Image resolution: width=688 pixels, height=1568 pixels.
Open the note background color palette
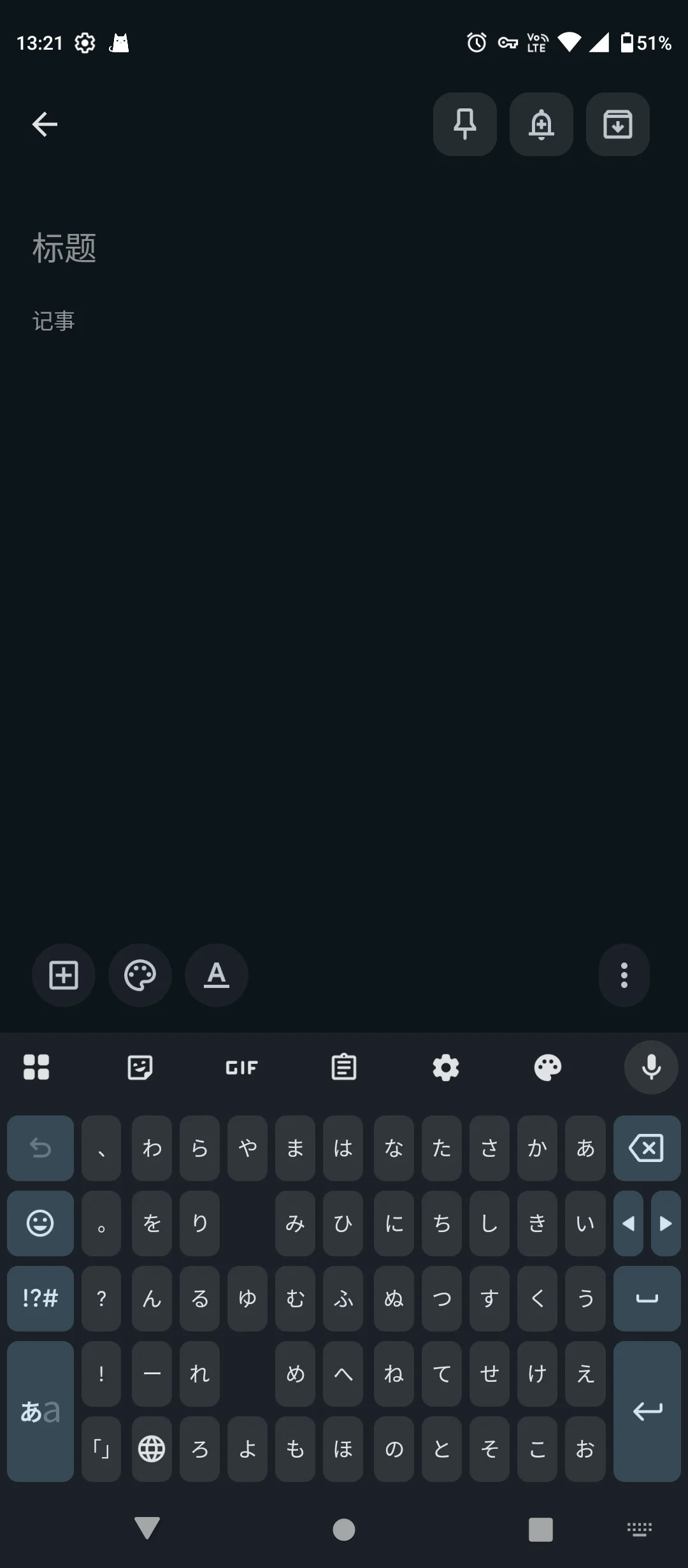click(x=140, y=975)
